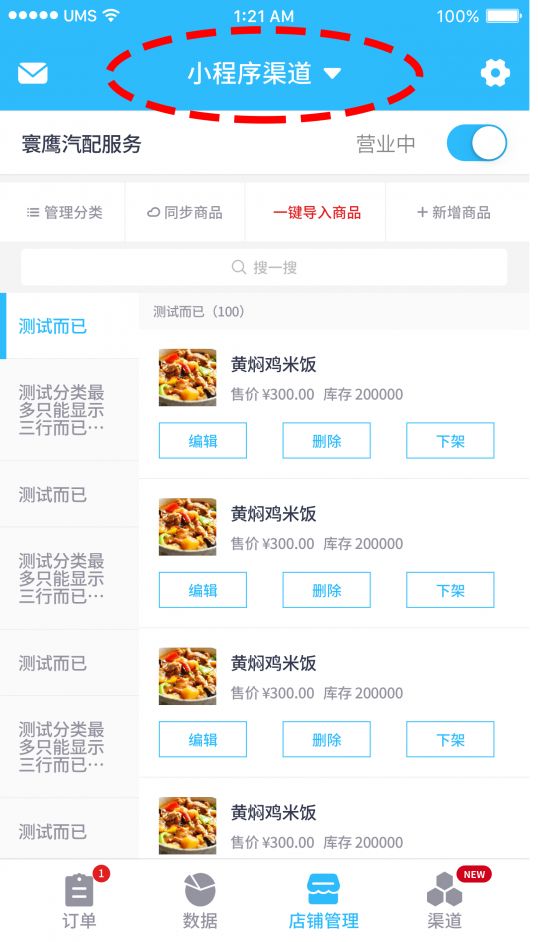This screenshot has width=538, height=942.
Task: Switch to the 数据 tab
Action: [x=200, y=901]
